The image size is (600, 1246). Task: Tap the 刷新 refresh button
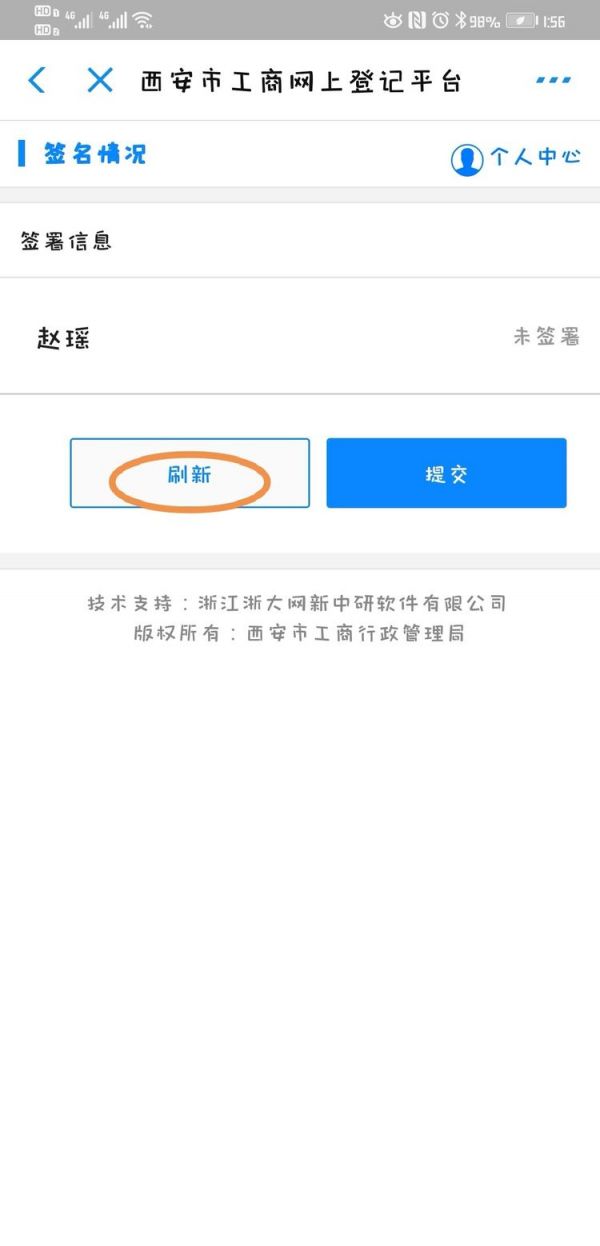point(190,474)
